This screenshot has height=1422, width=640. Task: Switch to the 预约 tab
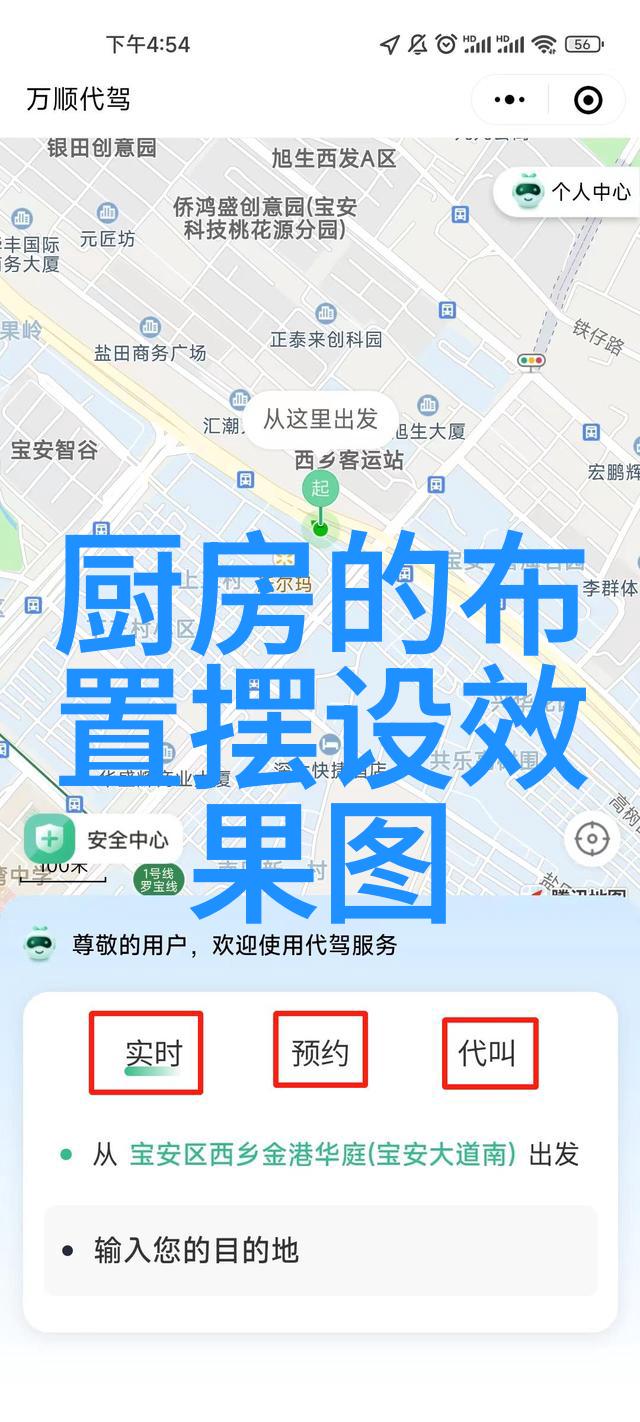[x=320, y=1052]
